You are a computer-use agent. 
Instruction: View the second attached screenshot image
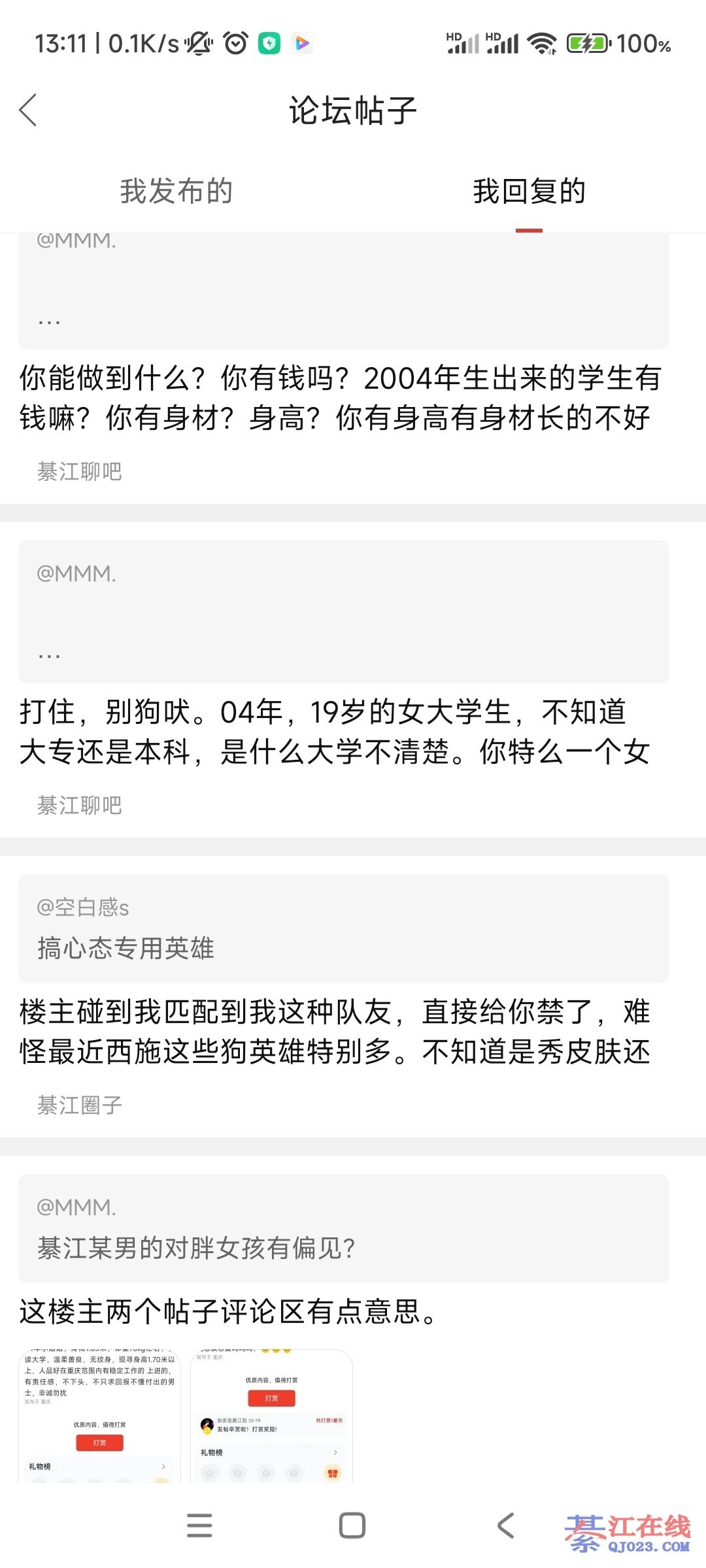pos(271,1415)
